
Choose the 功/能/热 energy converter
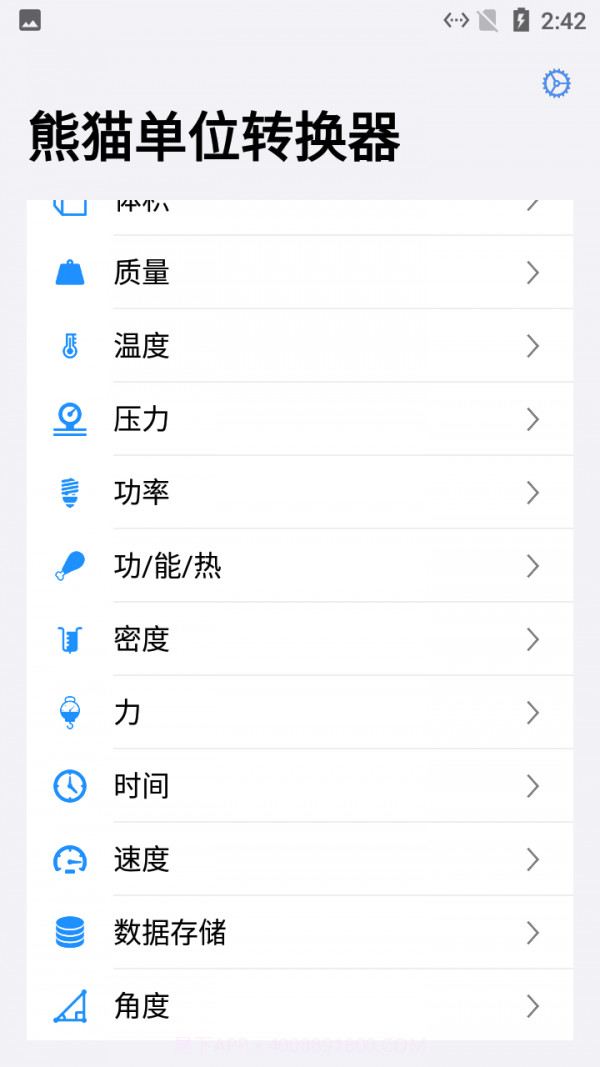pos(300,566)
